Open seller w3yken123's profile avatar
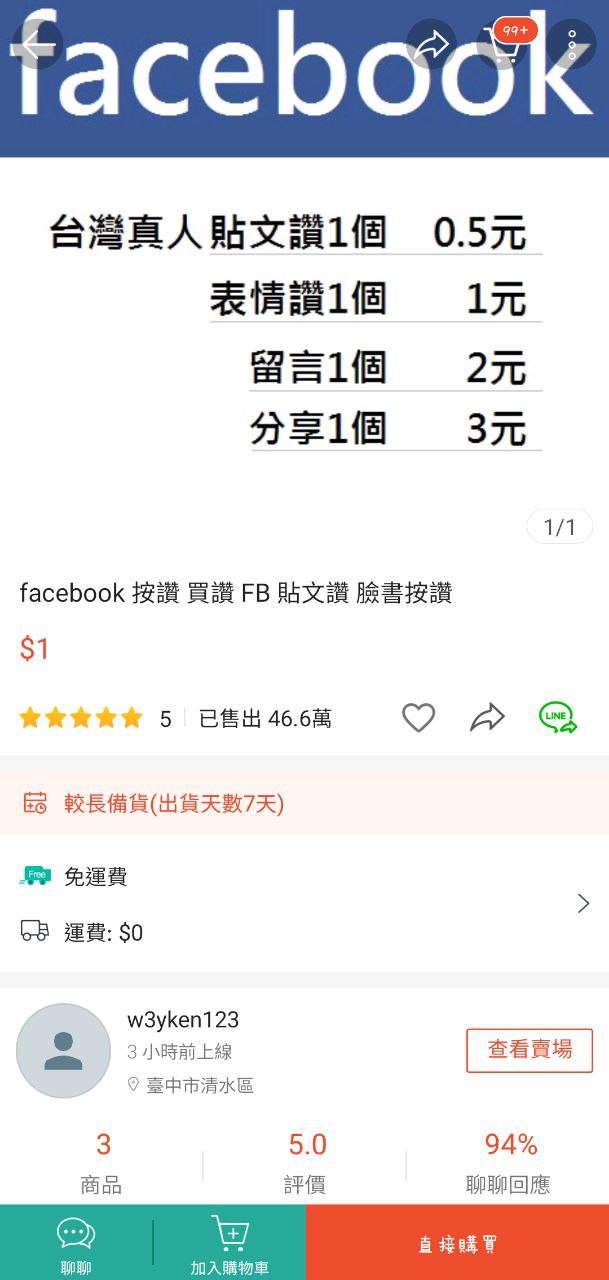This screenshot has height=1280, width=609. (x=63, y=1051)
